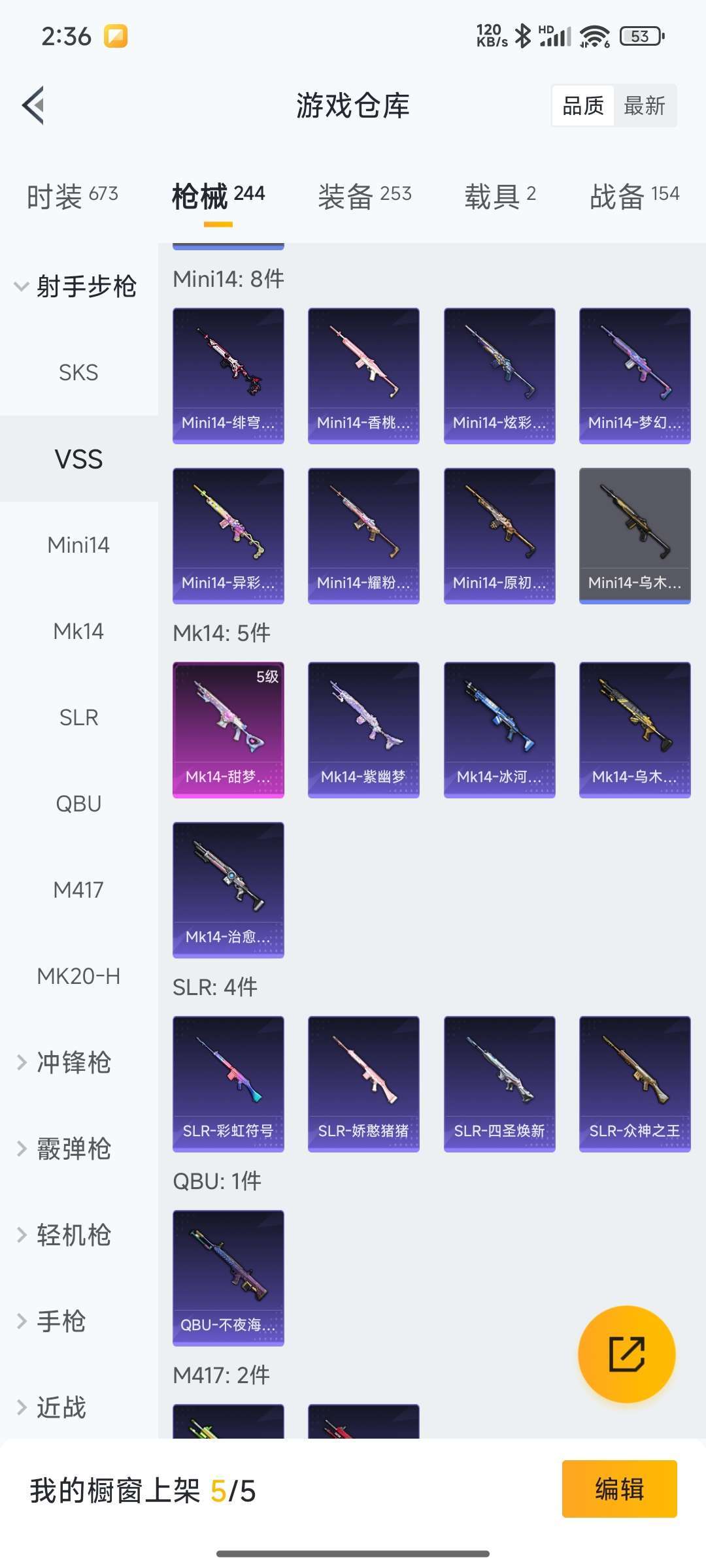View the SLR-众神之王 skin

click(x=635, y=1084)
